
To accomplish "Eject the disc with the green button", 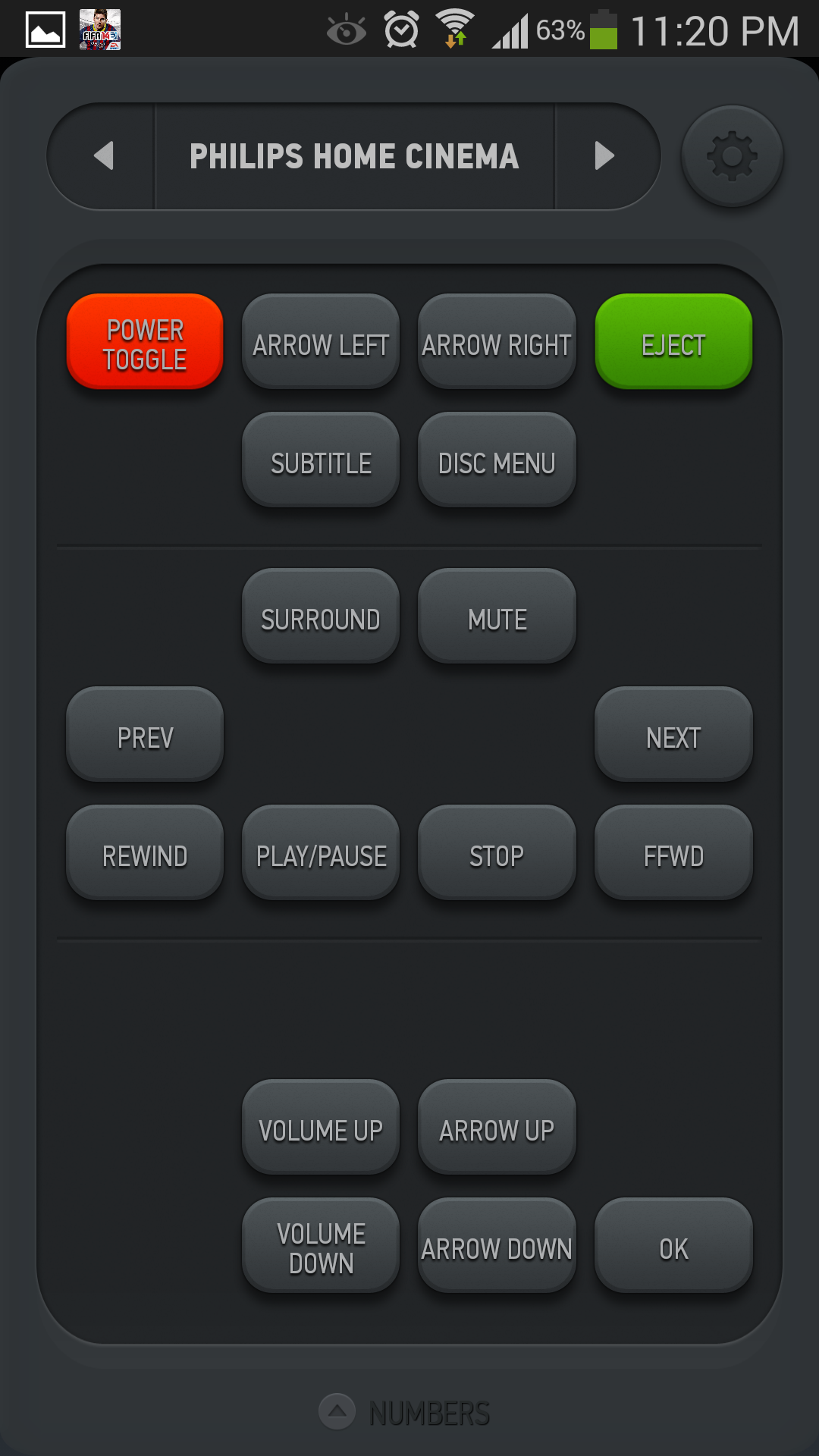I will (x=673, y=342).
